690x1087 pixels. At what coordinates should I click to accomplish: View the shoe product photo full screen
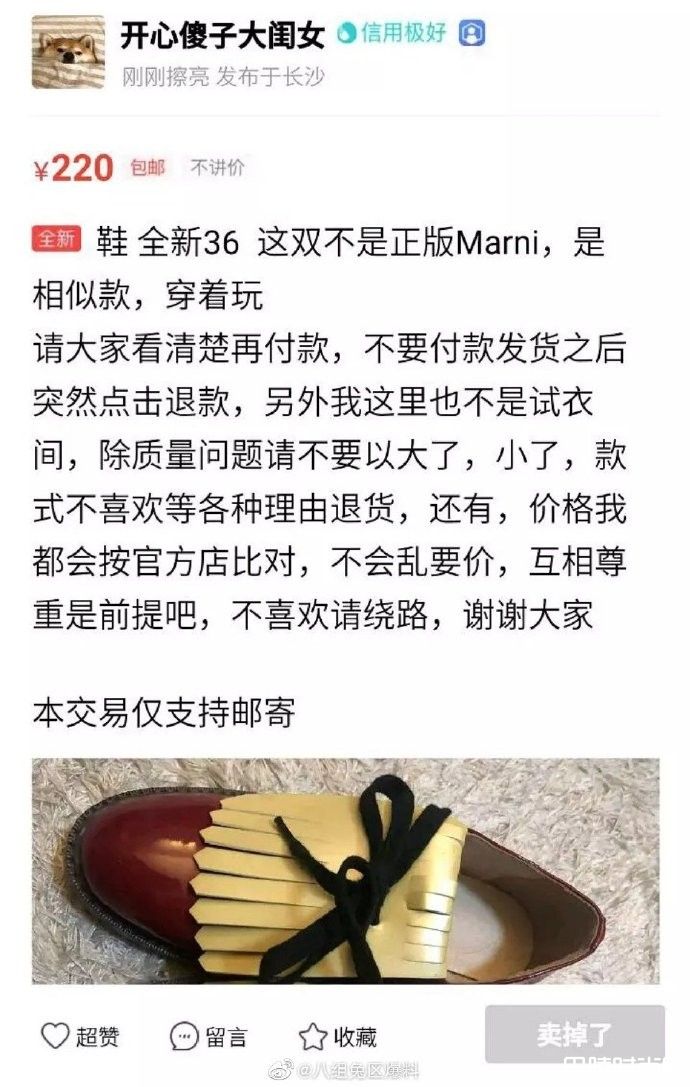(345, 870)
